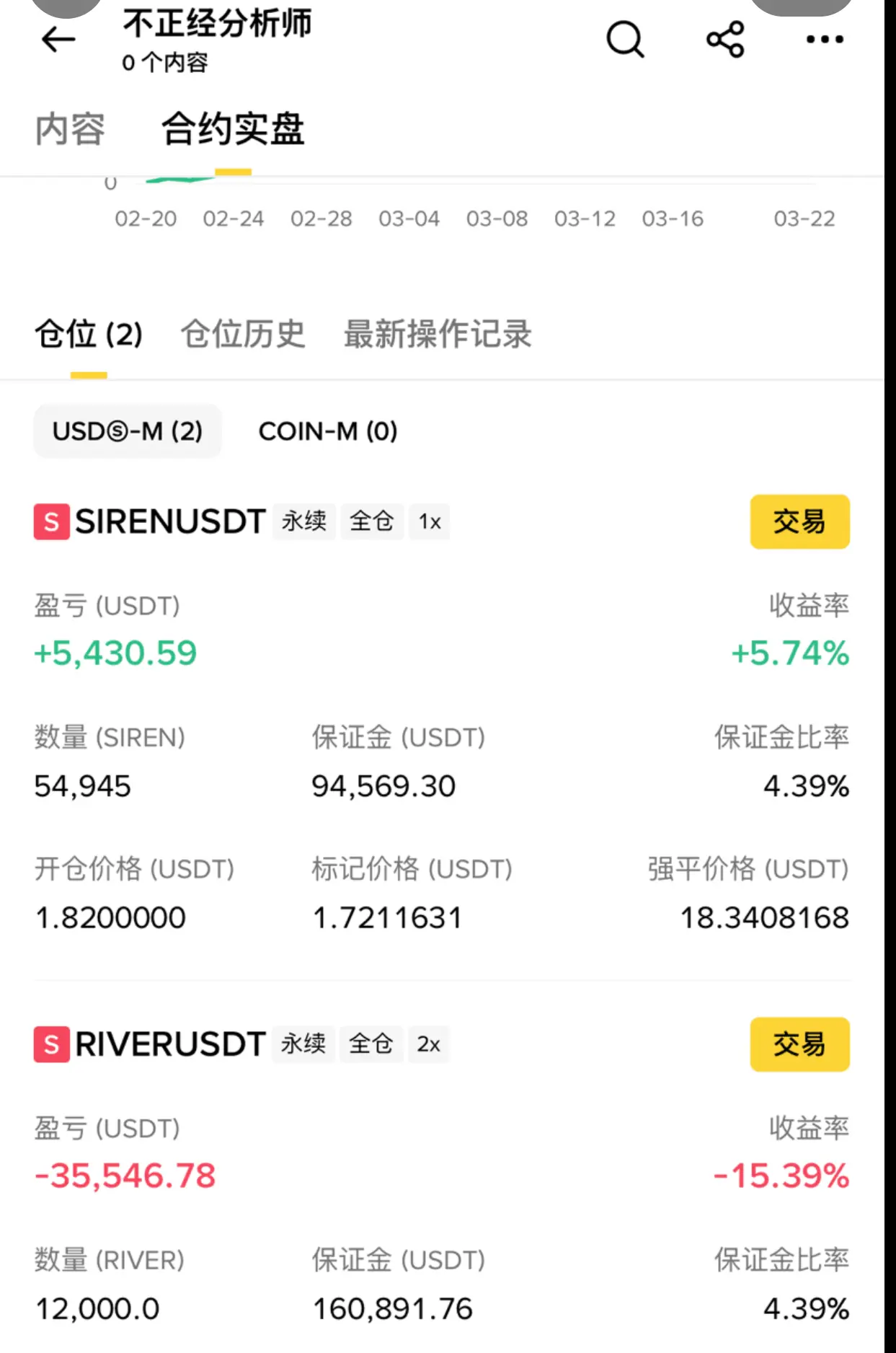The width and height of the screenshot is (896, 1353).
Task: View the 最新操作记录 tab
Action: point(438,335)
